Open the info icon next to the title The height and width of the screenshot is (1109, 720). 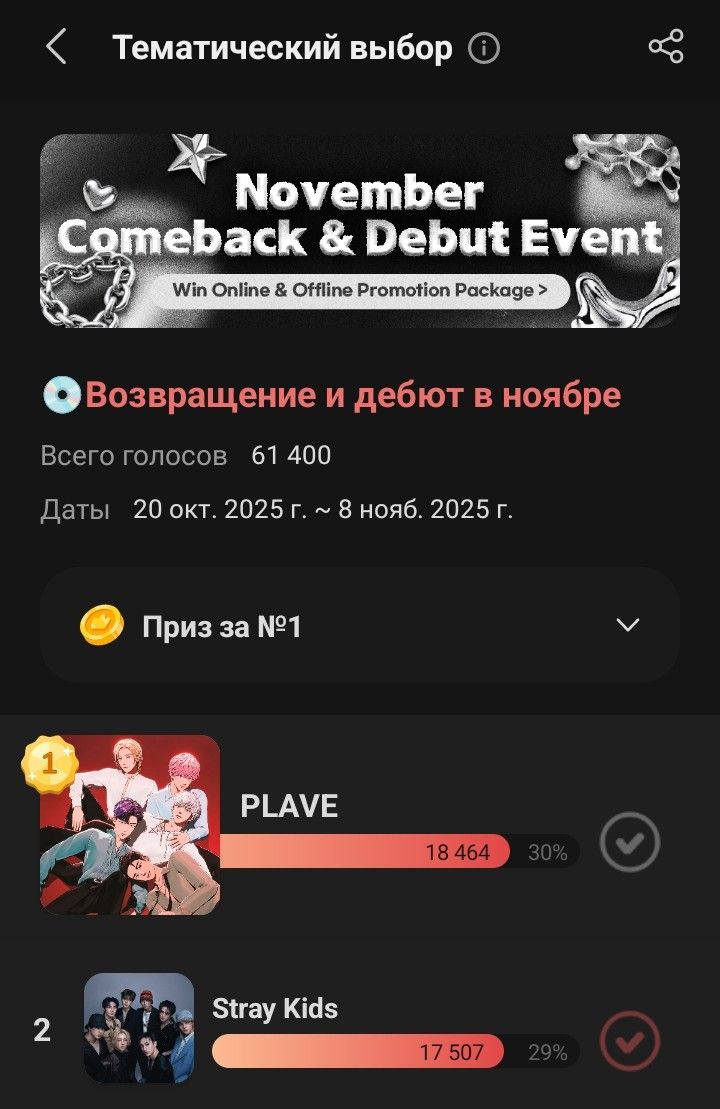click(484, 48)
